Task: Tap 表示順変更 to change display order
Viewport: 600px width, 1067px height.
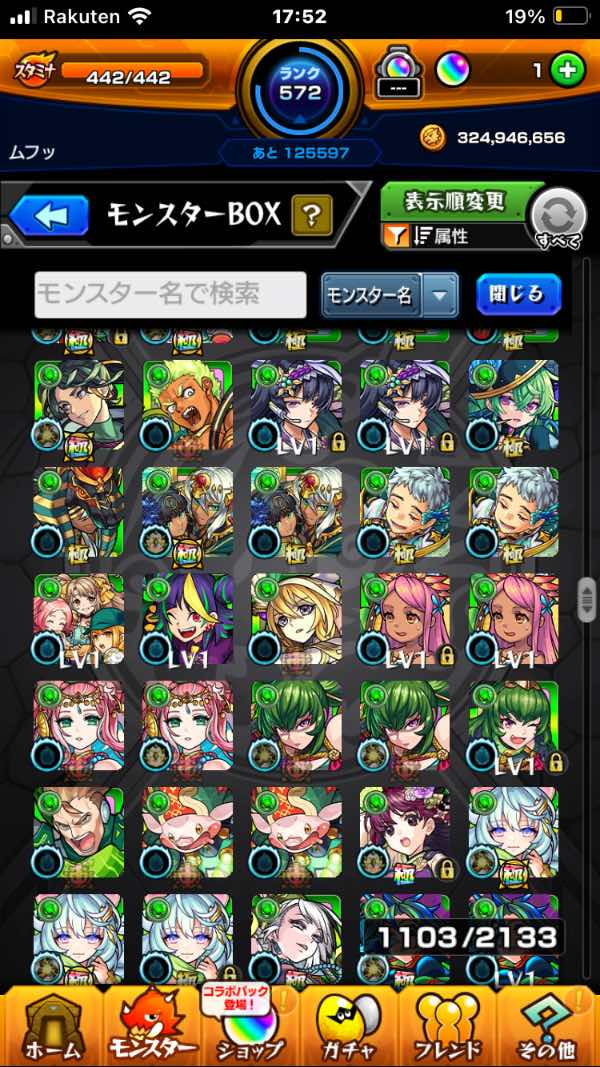Action: point(455,201)
